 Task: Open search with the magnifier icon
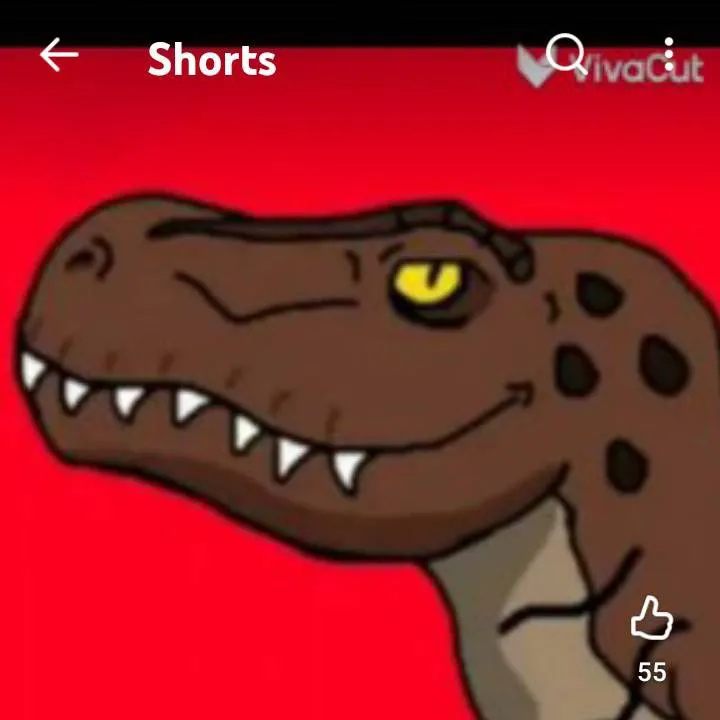click(x=566, y=54)
